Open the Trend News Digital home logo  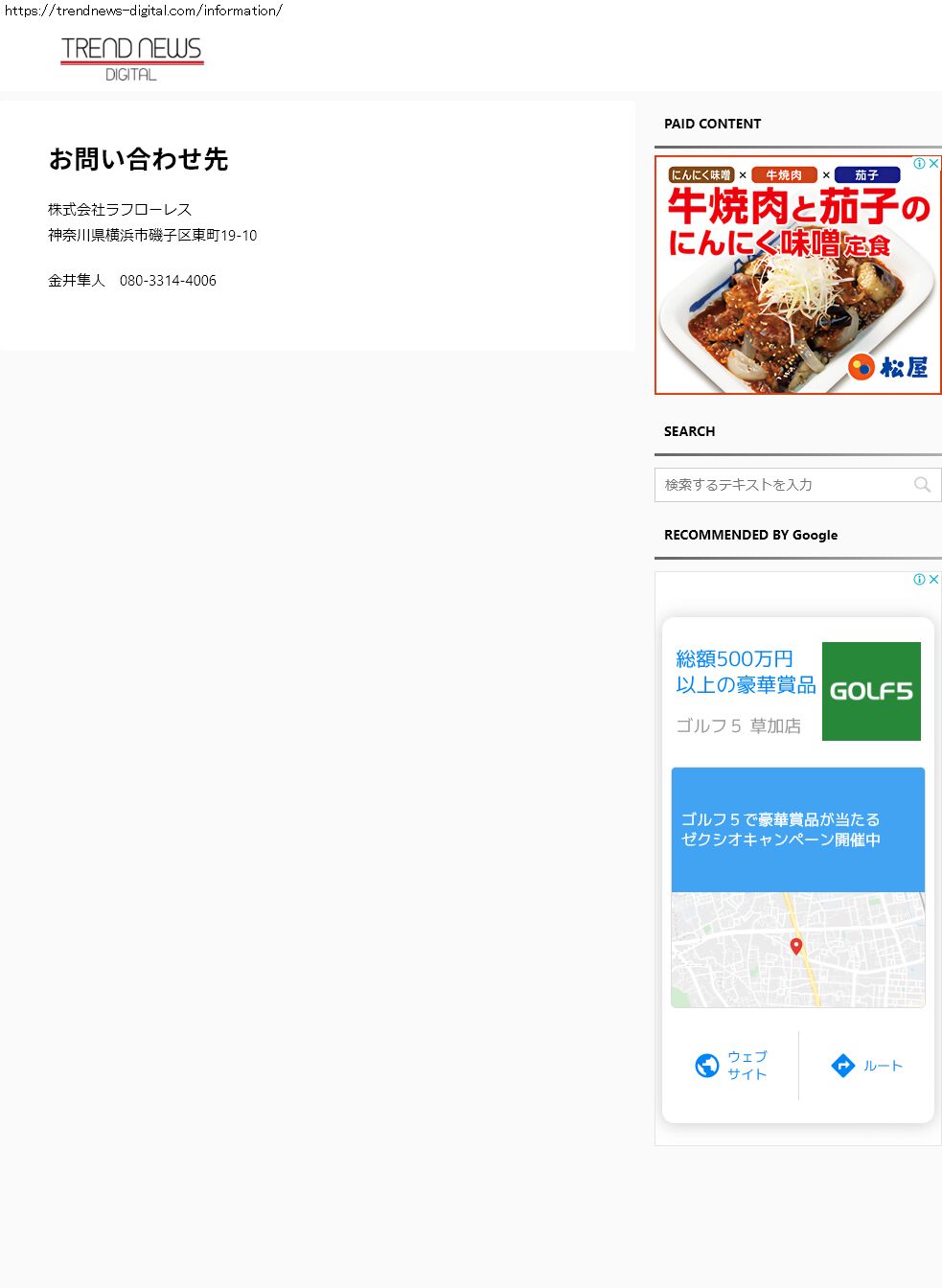tap(131, 58)
